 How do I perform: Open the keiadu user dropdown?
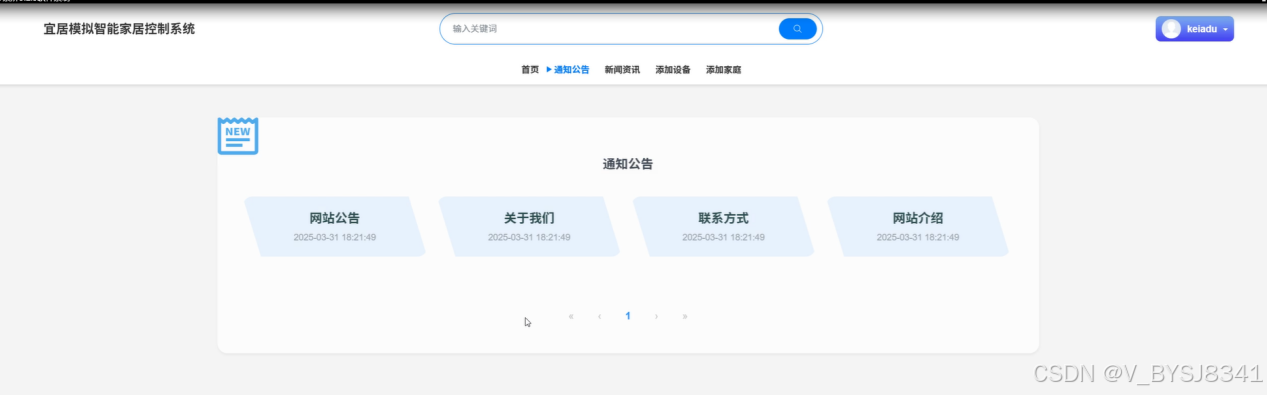point(1194,29)
